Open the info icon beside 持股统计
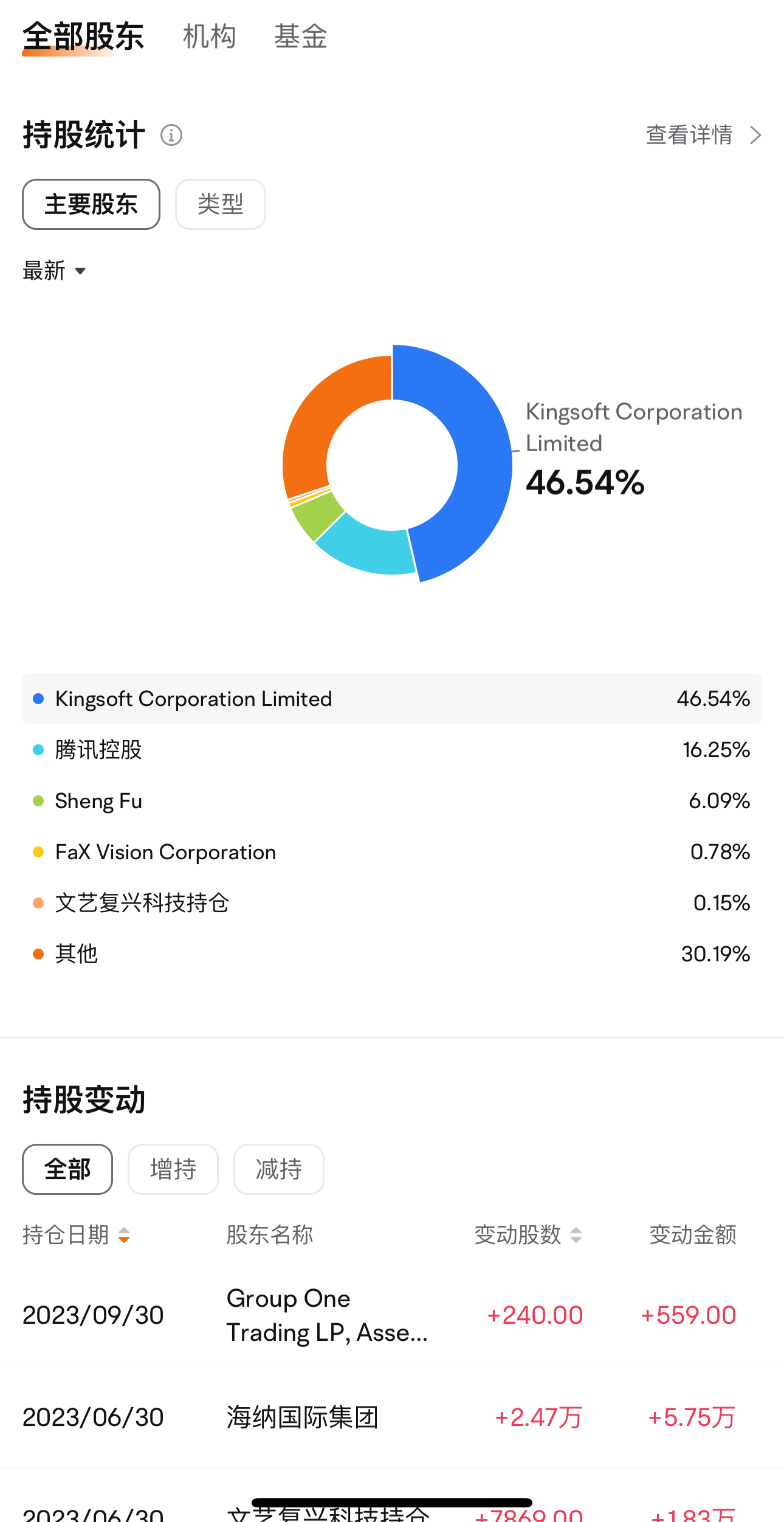 pyautogui.click(x=171, y=135)
